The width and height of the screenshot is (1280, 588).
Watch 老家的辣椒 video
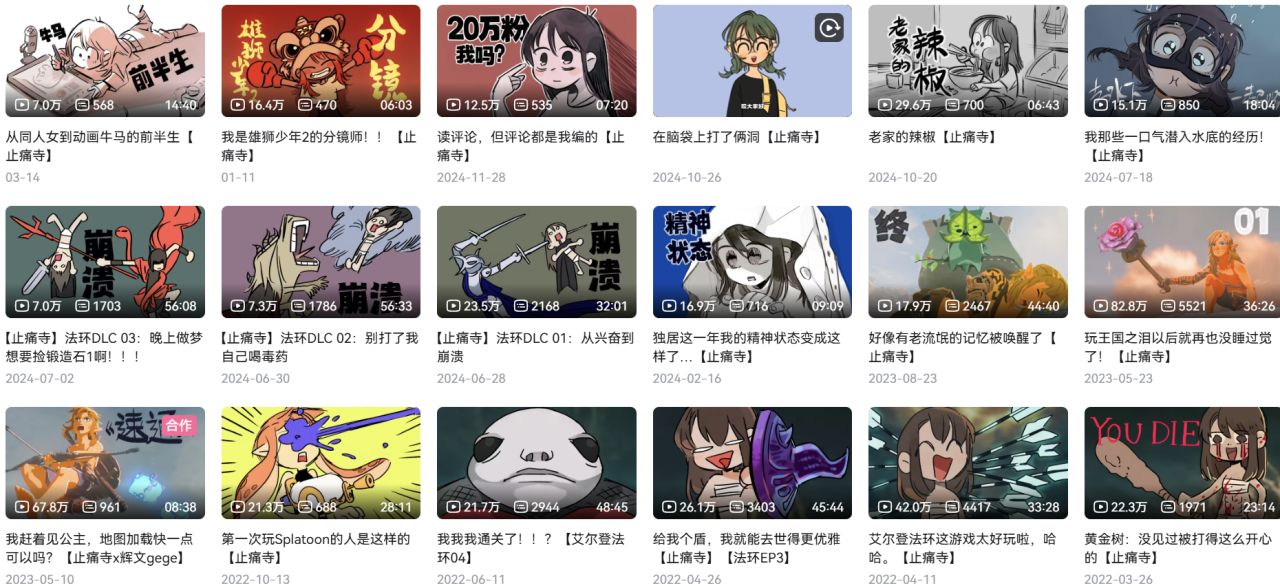pos(968,61)
